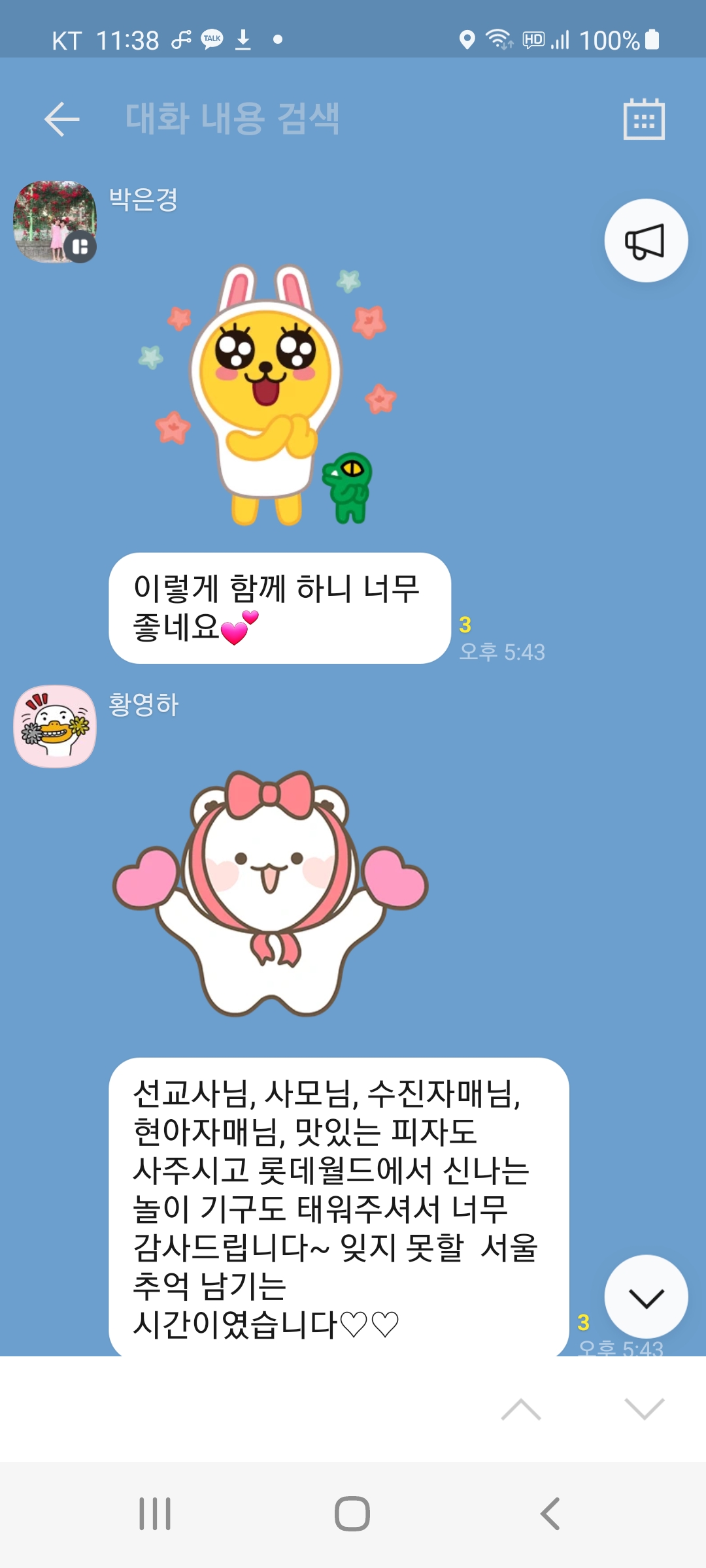Tap the system home button
The width and height of the screenshot is (706, 1568).
pyautogui.click(x=352, y=1514)
